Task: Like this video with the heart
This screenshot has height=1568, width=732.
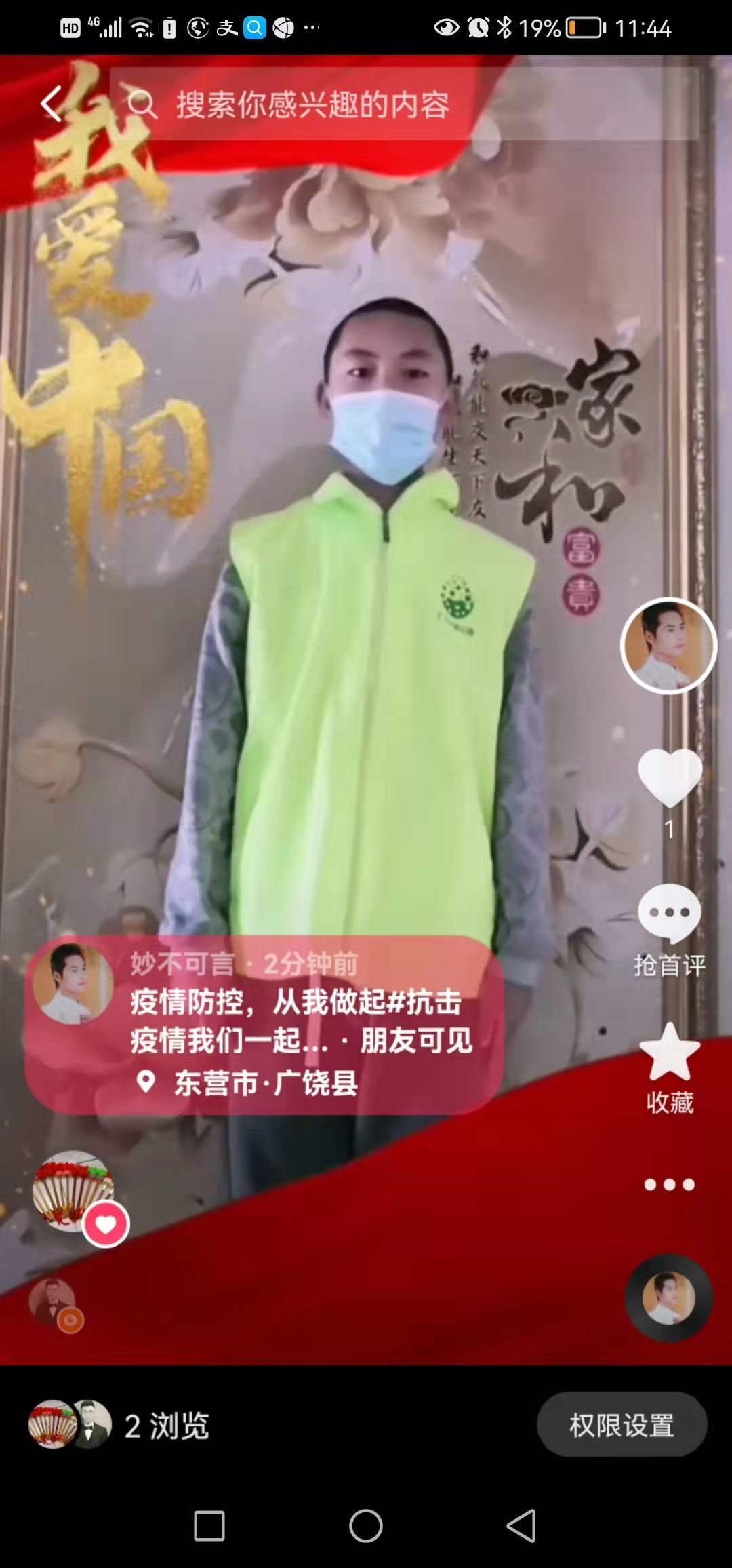Action: click(x=670, y=778)
